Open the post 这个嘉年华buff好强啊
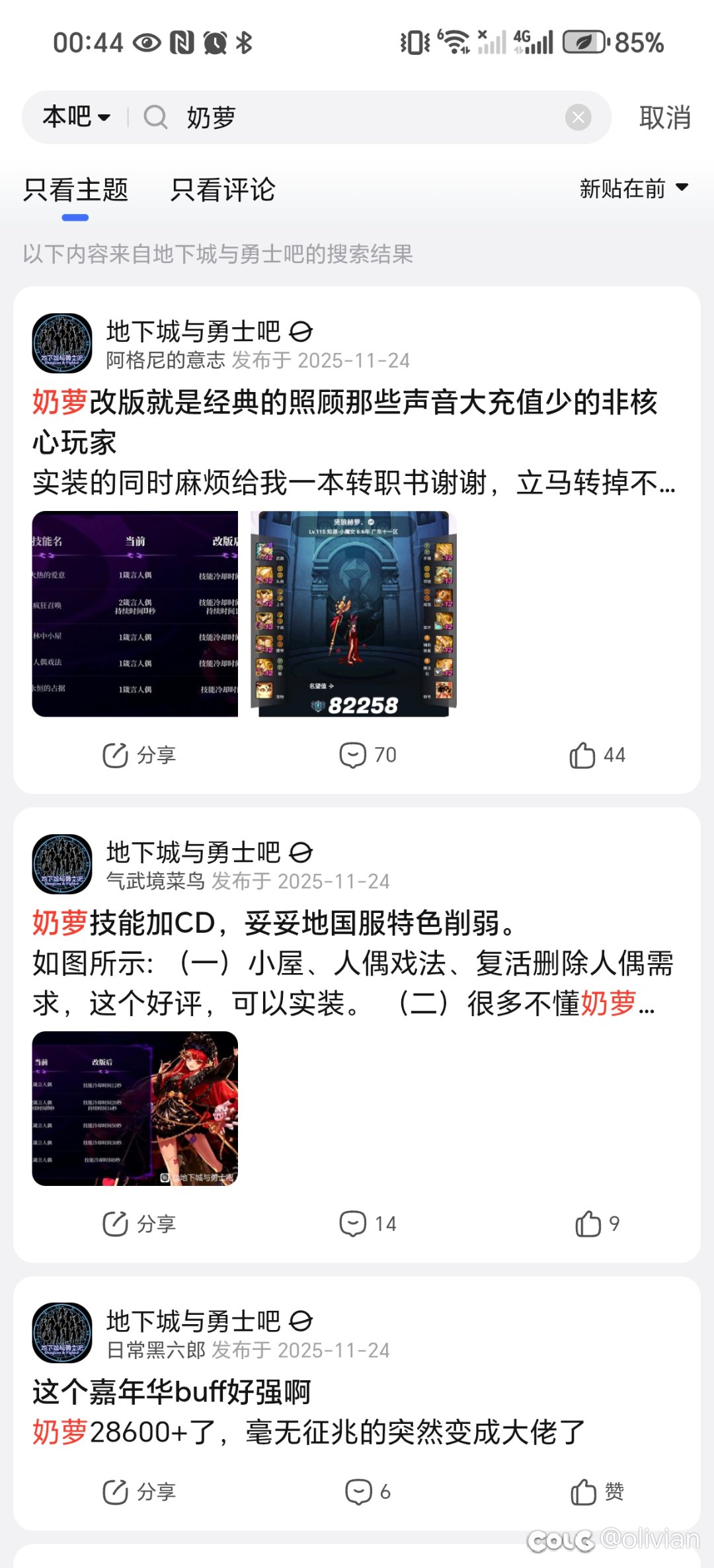The image size is (714, 1568). pyautogui.click(x=172, y=1392)
